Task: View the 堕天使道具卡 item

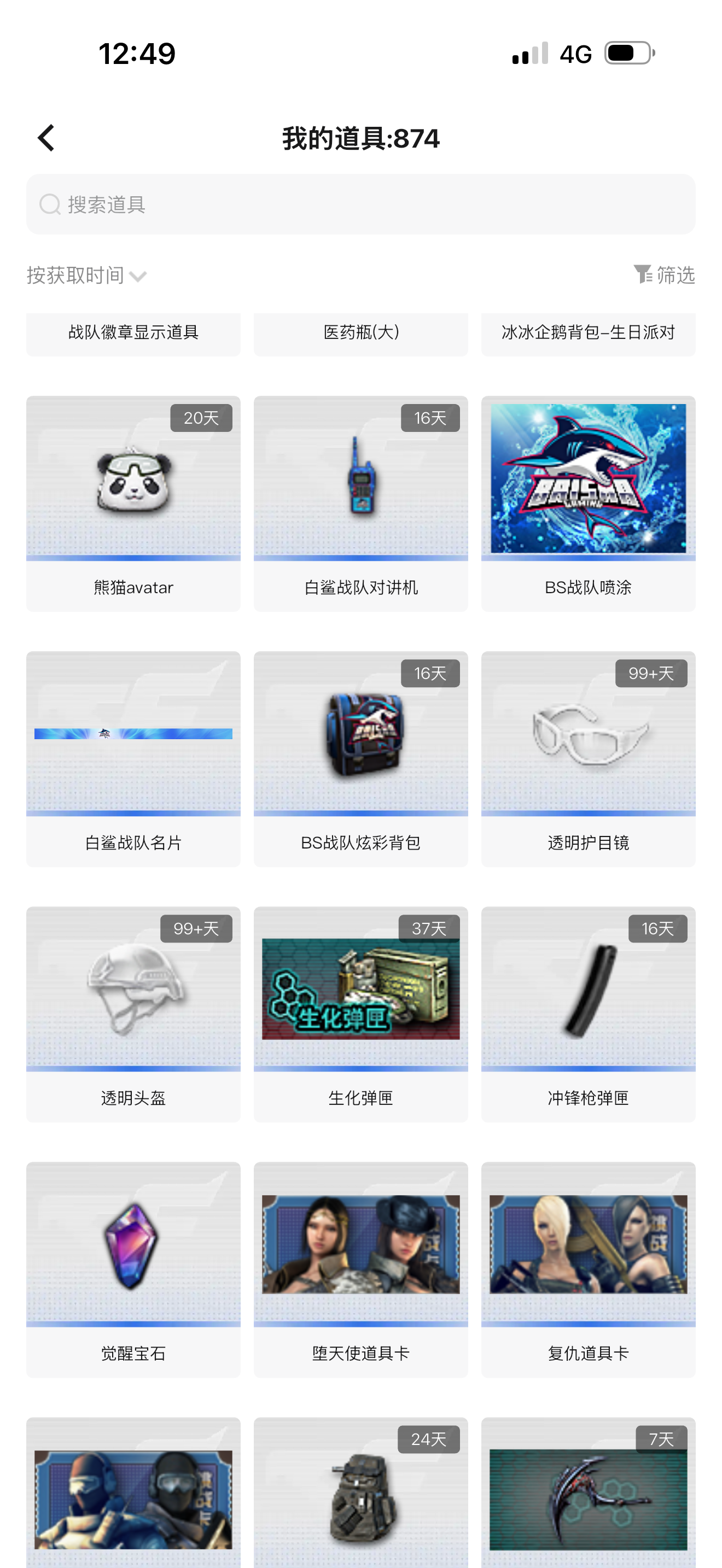Action: click(x=360, y=1269)
